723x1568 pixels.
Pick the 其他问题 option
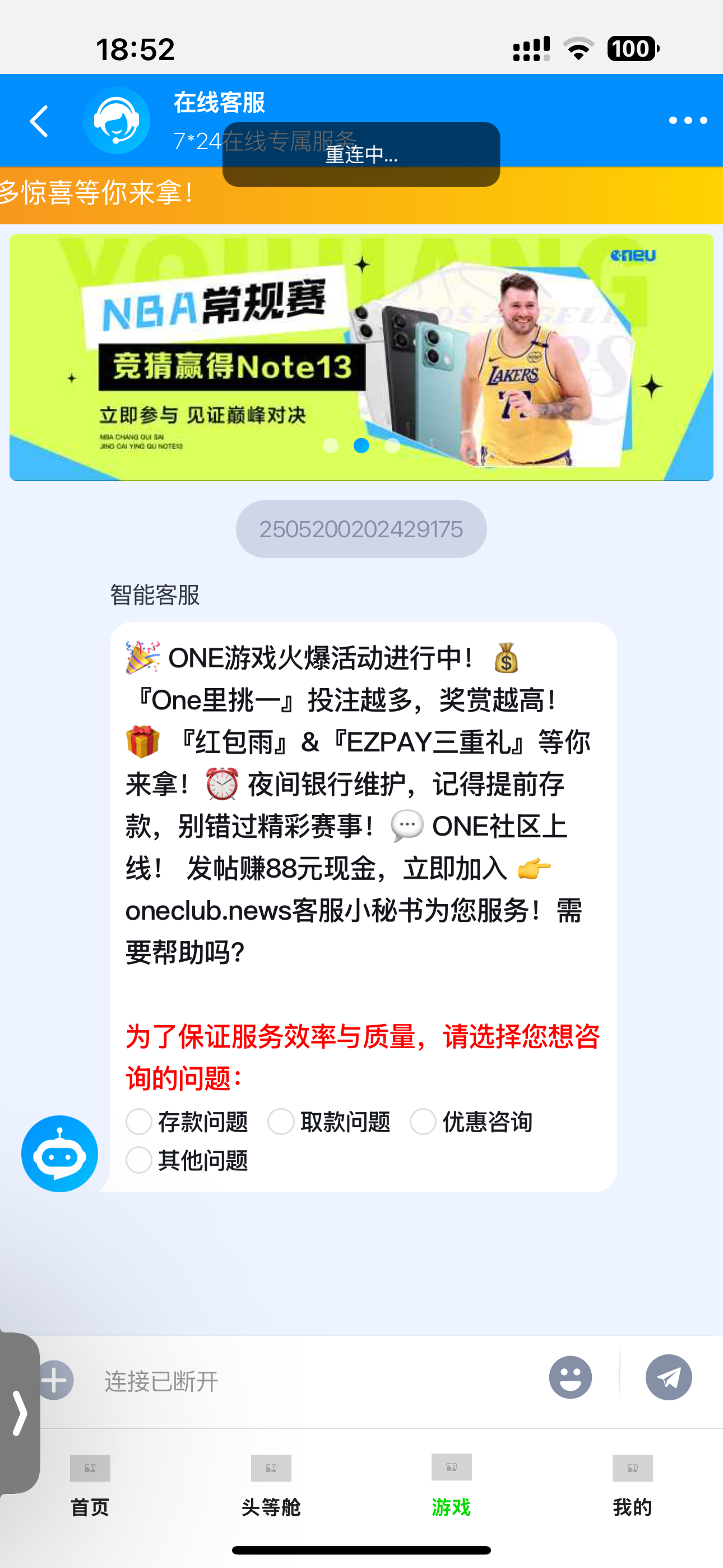point(140,1160)
